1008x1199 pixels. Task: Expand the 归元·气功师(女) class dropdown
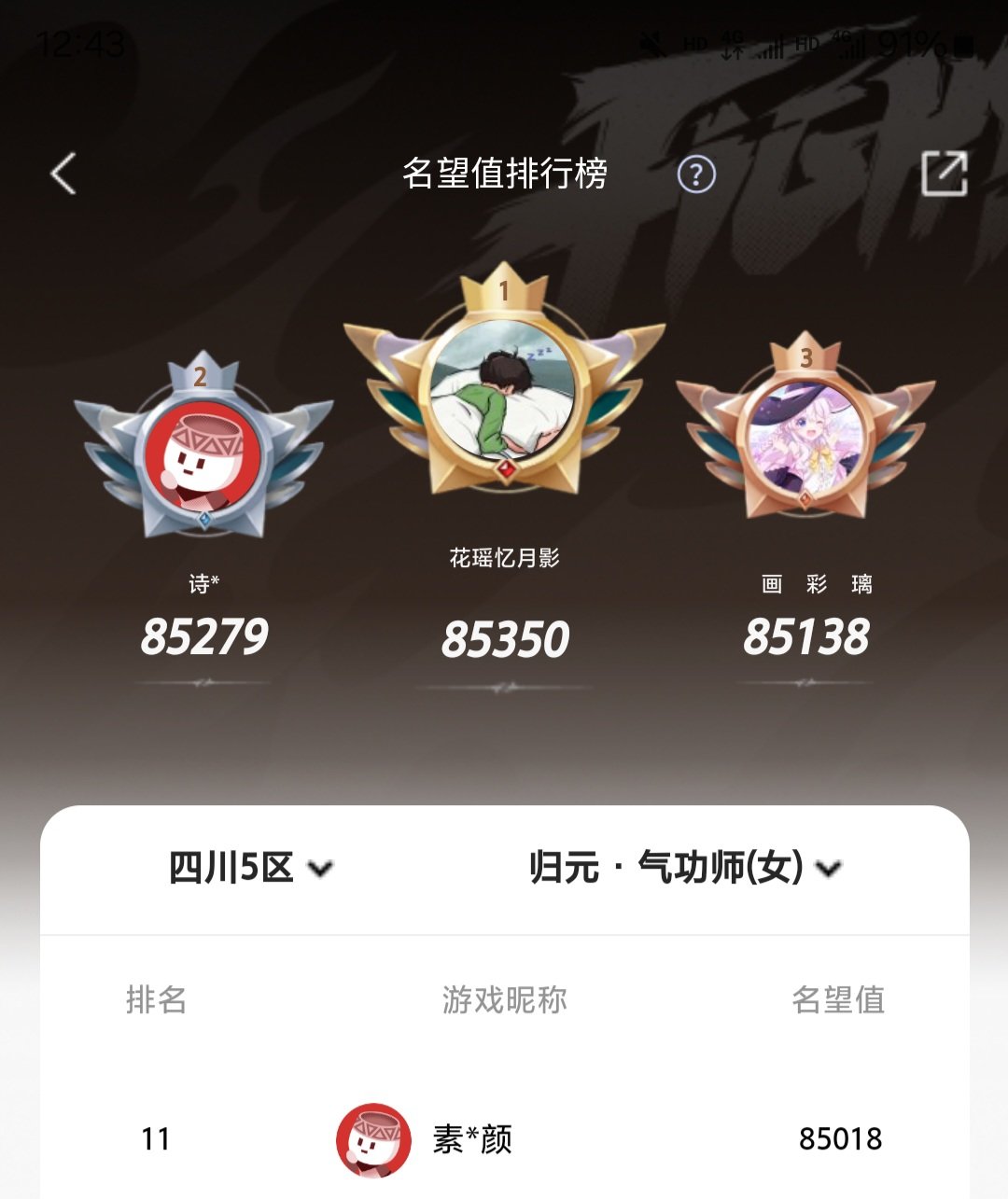(x=685, y=868)
